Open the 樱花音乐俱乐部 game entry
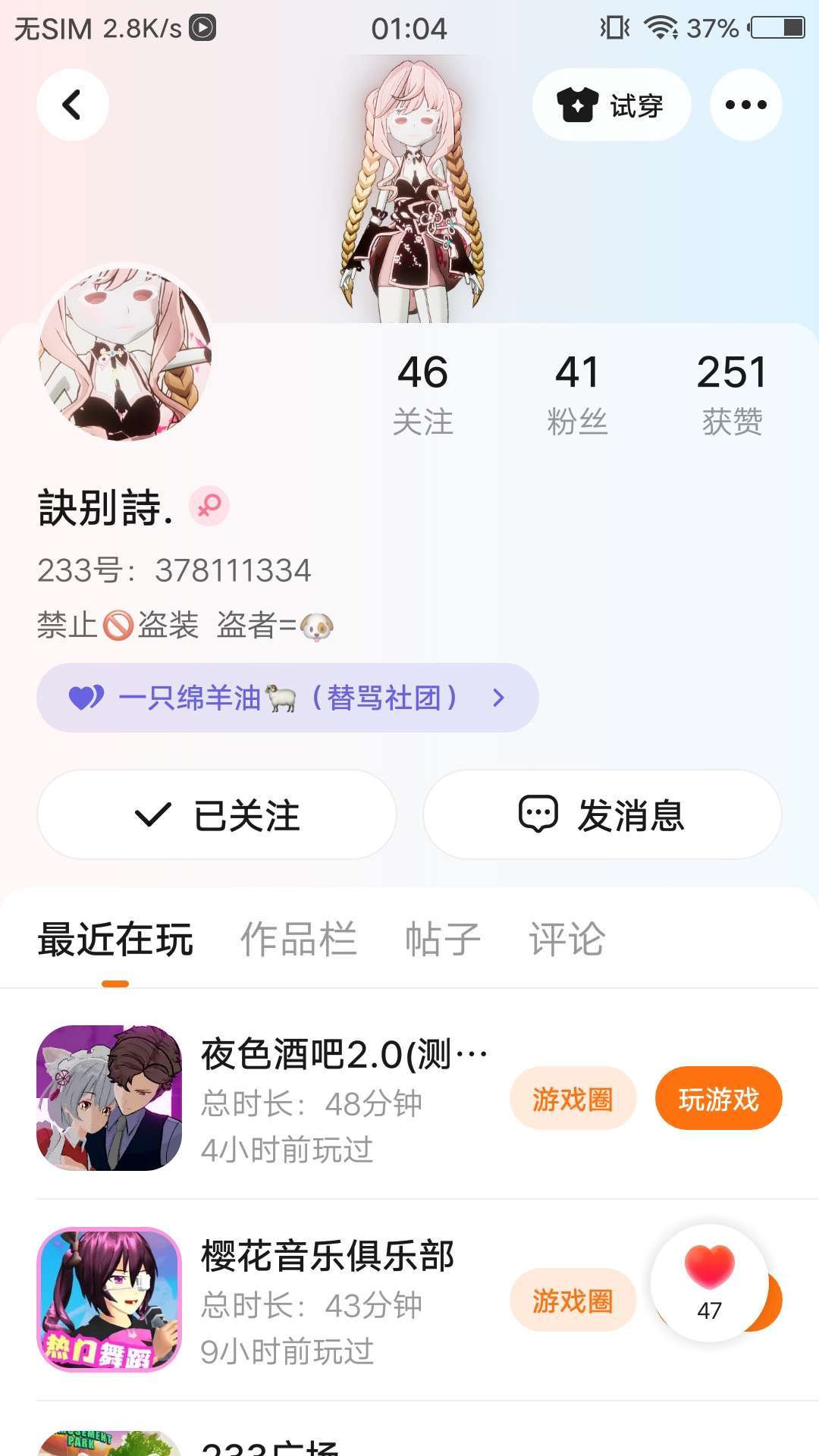Screen dimensions: 819x1456 [264, 1300]
